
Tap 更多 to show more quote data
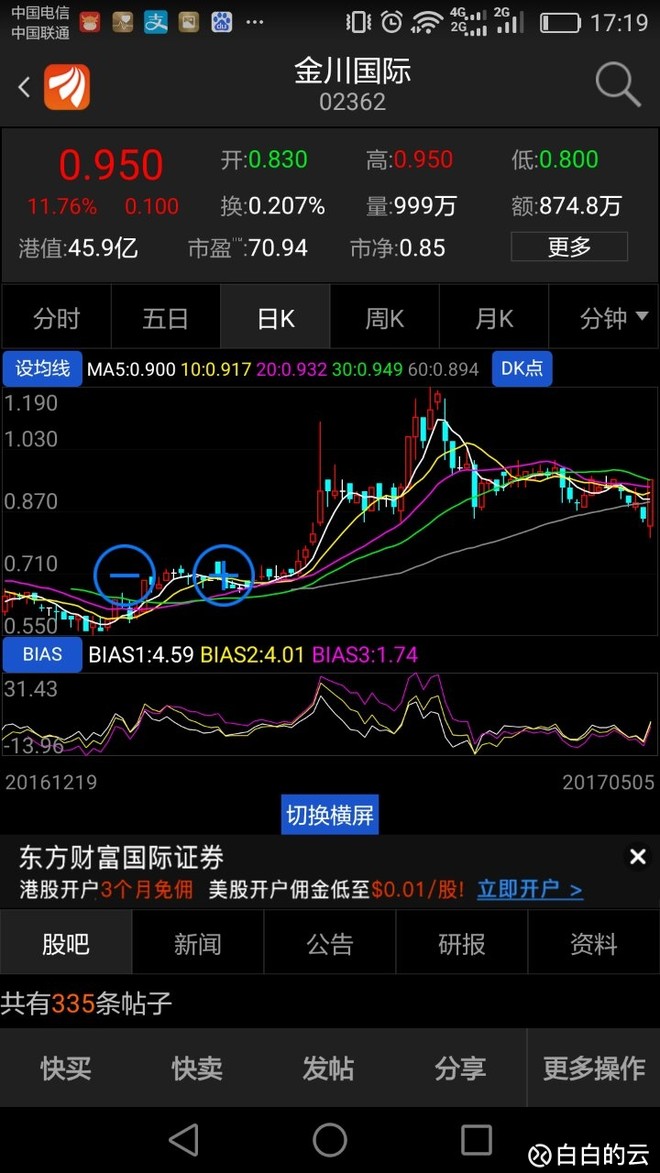tap(569, 247)
